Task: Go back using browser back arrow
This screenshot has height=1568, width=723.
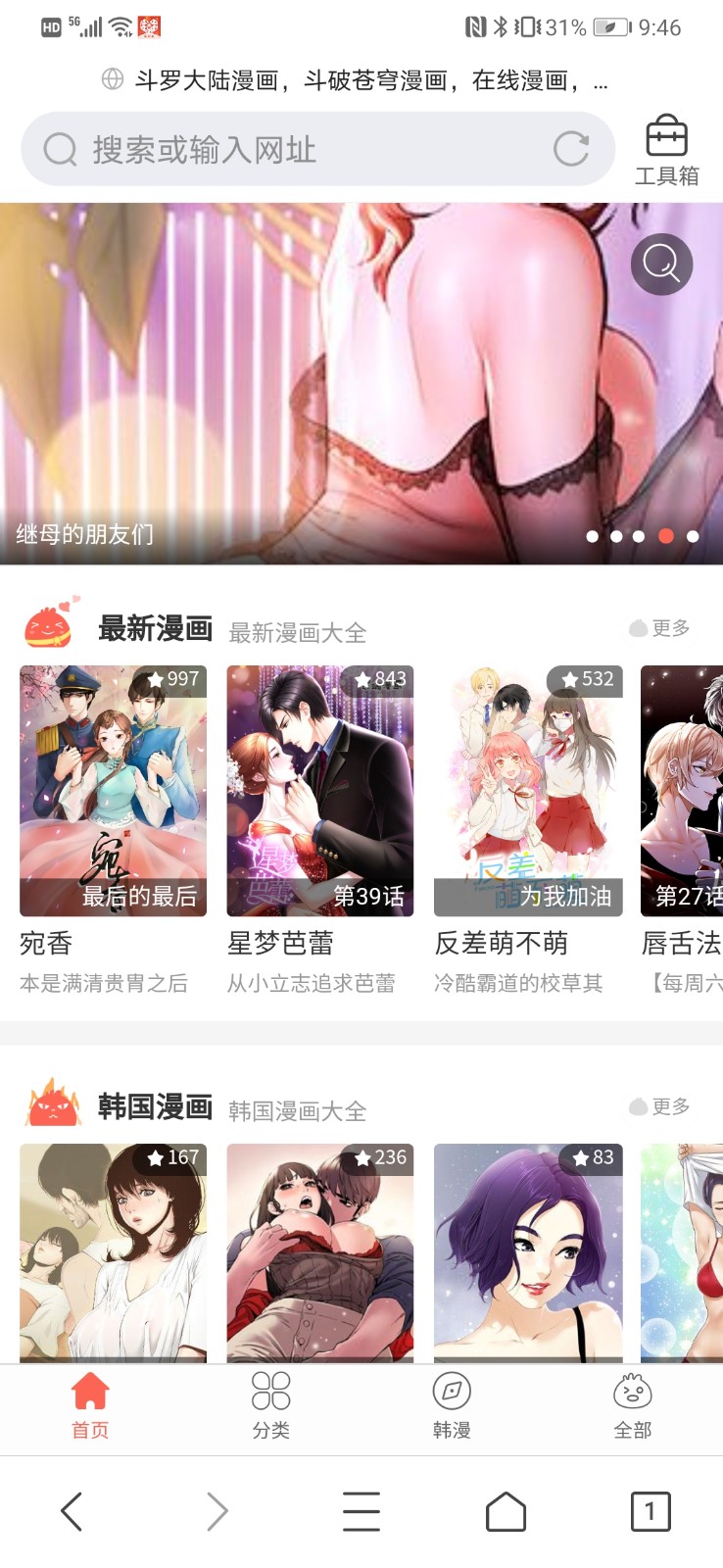Action: coord(72,1512)
